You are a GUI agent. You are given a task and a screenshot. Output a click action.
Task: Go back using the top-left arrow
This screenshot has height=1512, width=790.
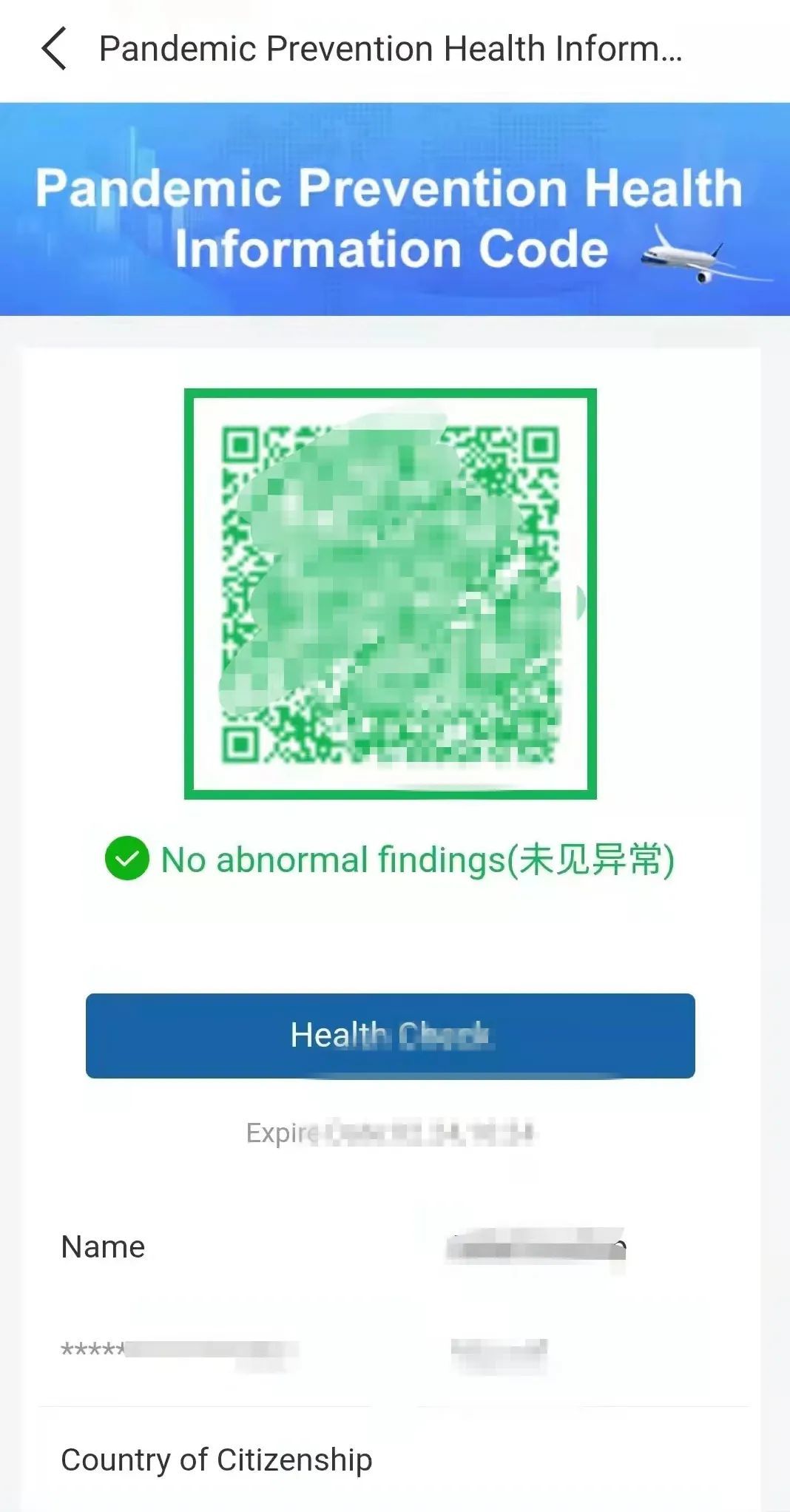54,49
